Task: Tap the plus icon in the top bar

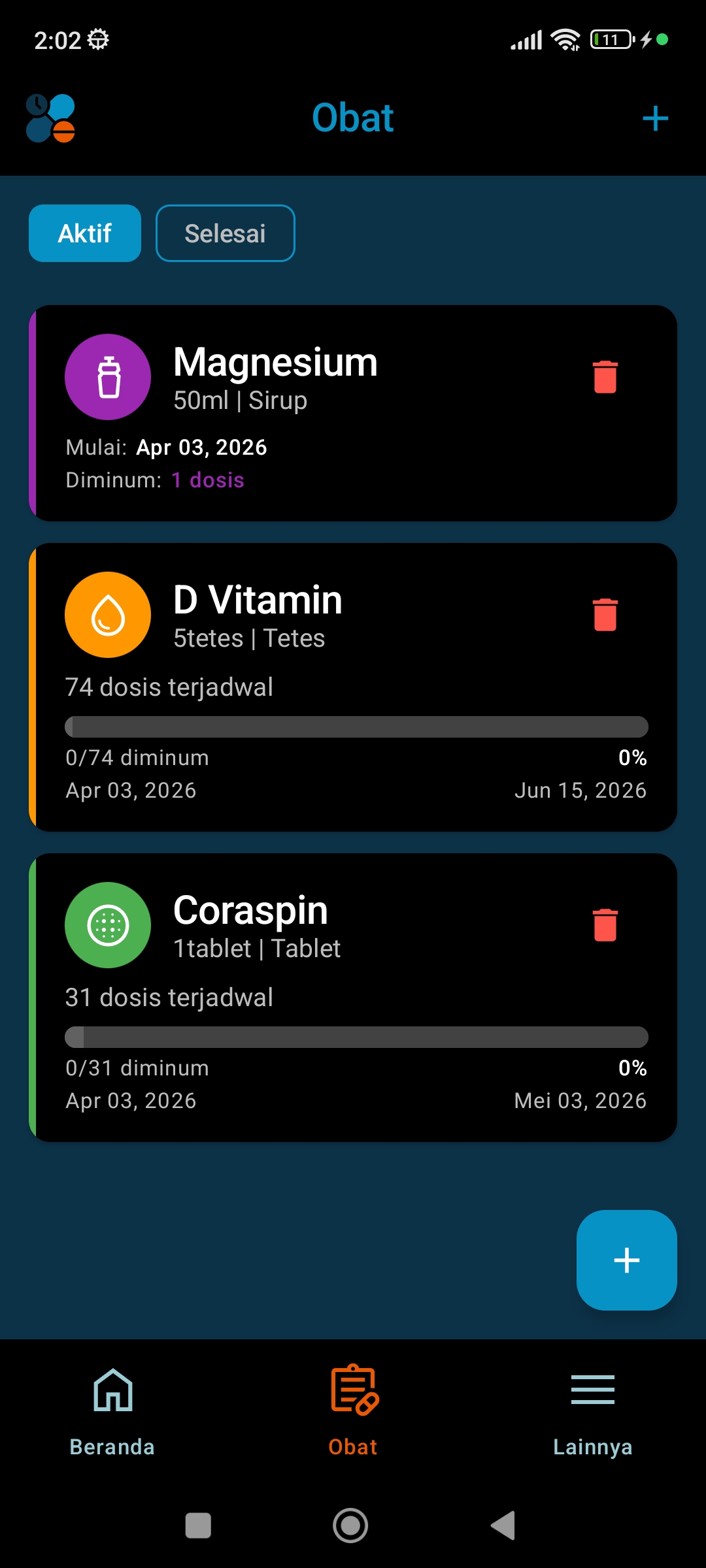Action: coord(655,119)
